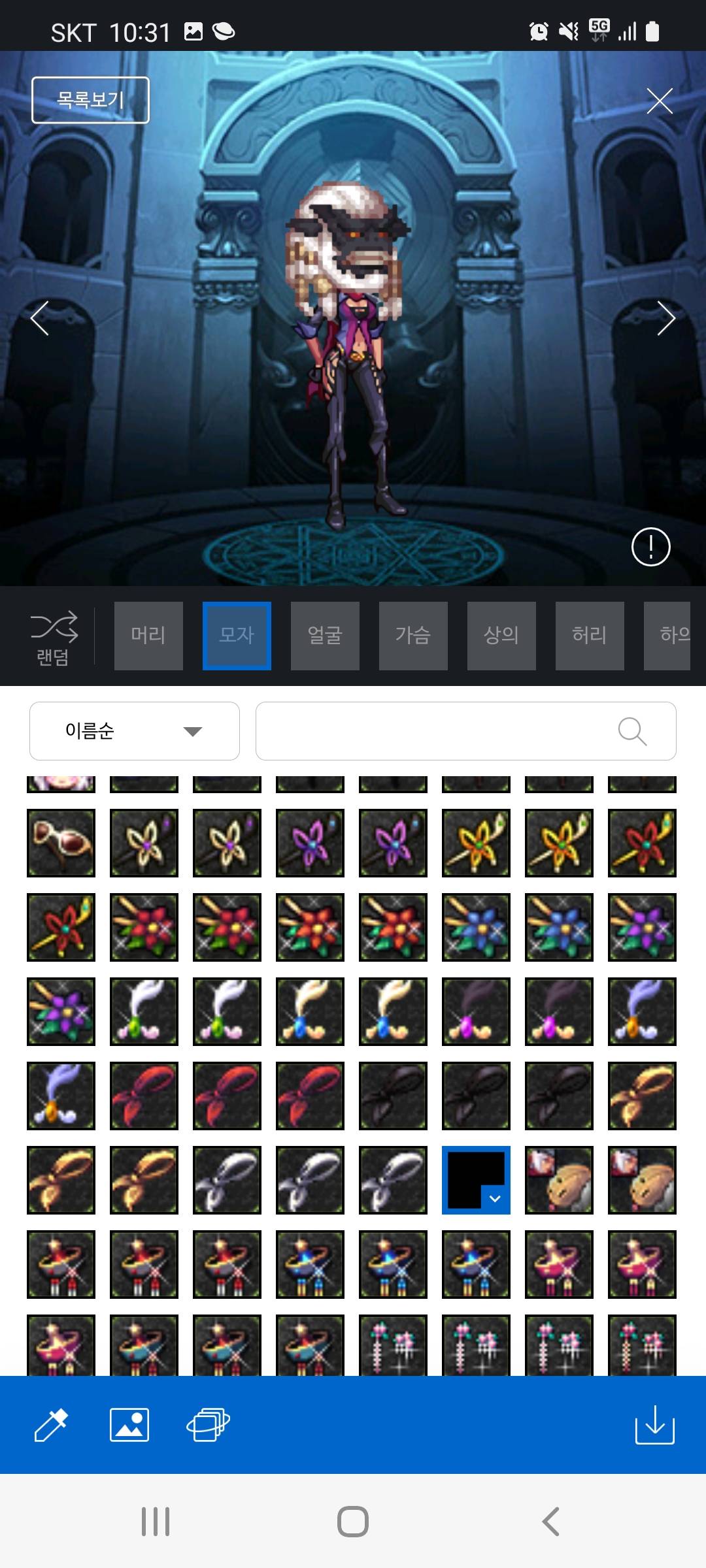
Task: Switch to the 머리 tab
Action: [x=148, y=635]
